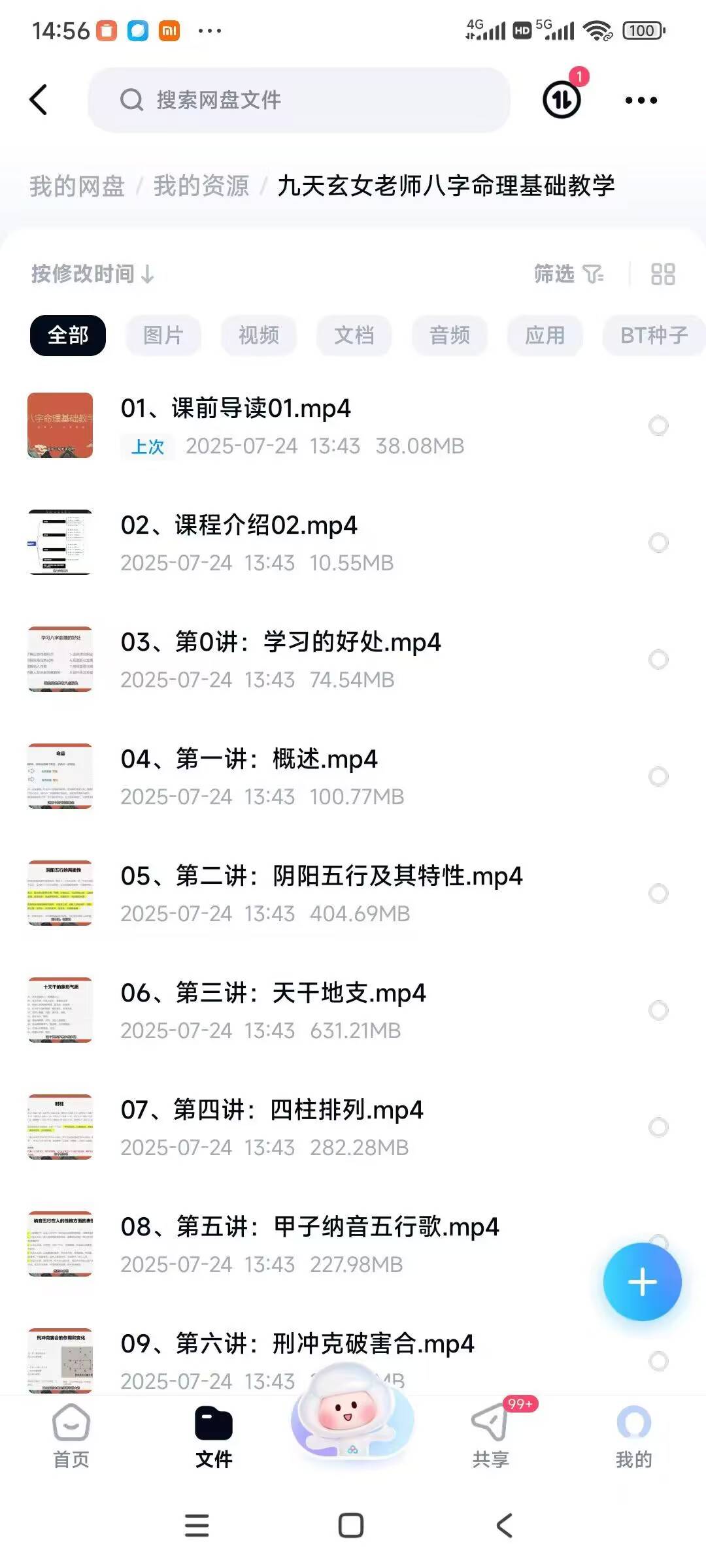Select checkbox for 02、课程介绍02.mp4
This screenshot has height=1568, width=706.
(x=658, y=542)
